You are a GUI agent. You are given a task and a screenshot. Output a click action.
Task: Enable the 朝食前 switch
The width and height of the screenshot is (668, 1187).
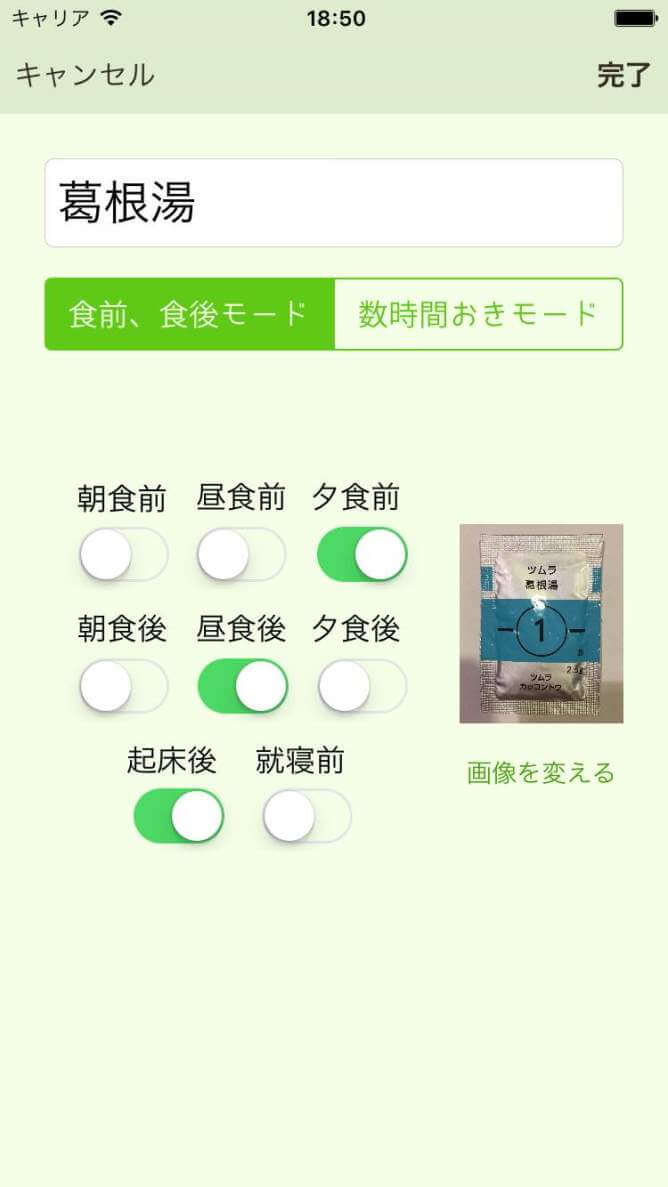click(124, 555)
